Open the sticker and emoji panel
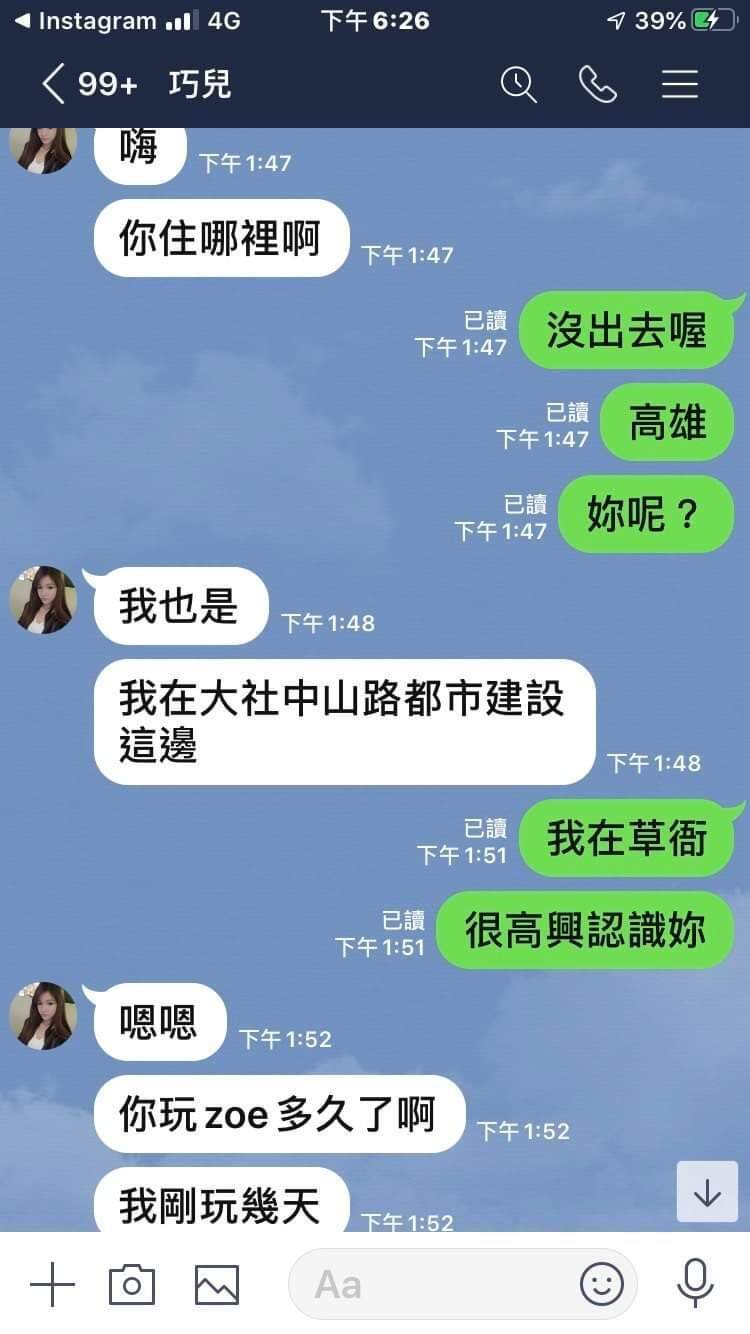The height and width of the screenshot is (1334, 750). point(602,1284)
